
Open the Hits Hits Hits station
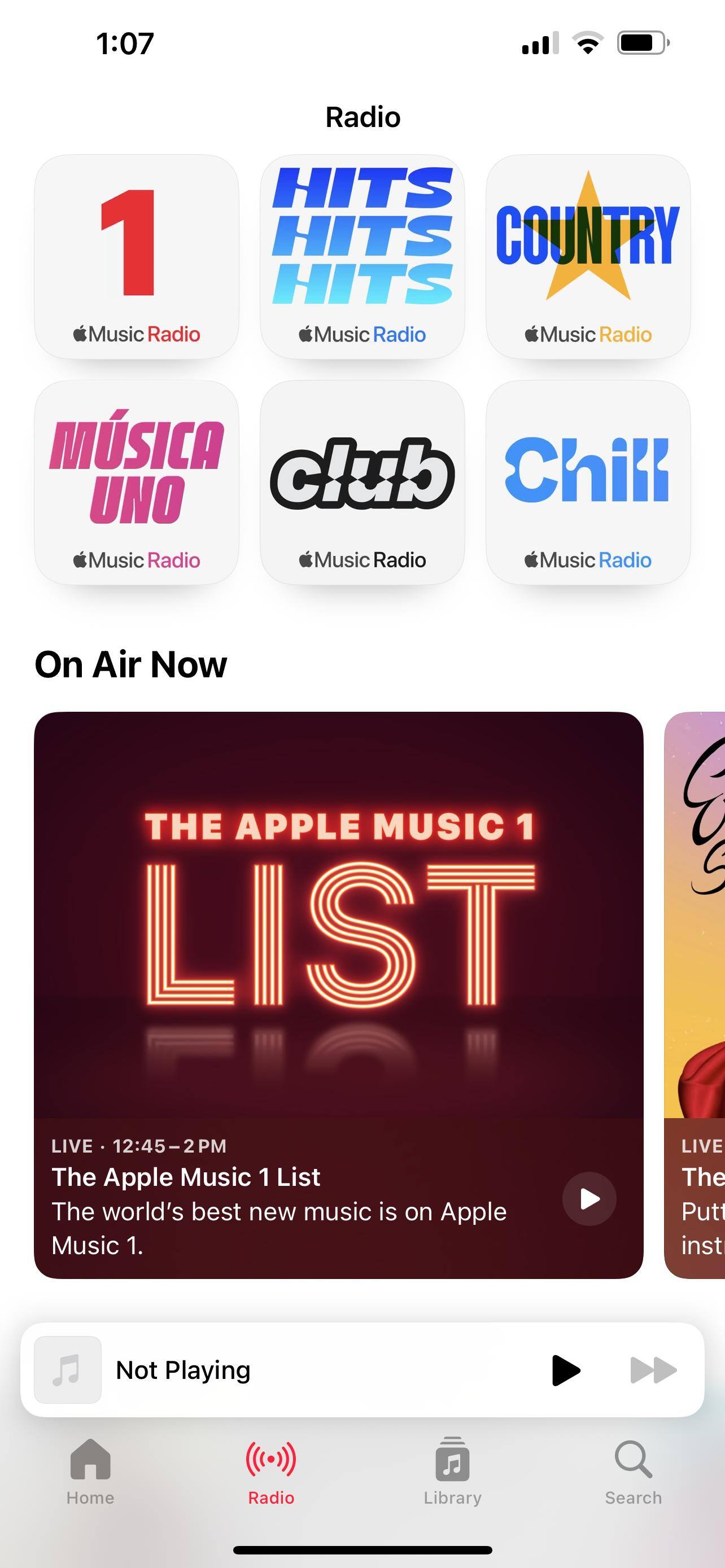pos(362,257)
